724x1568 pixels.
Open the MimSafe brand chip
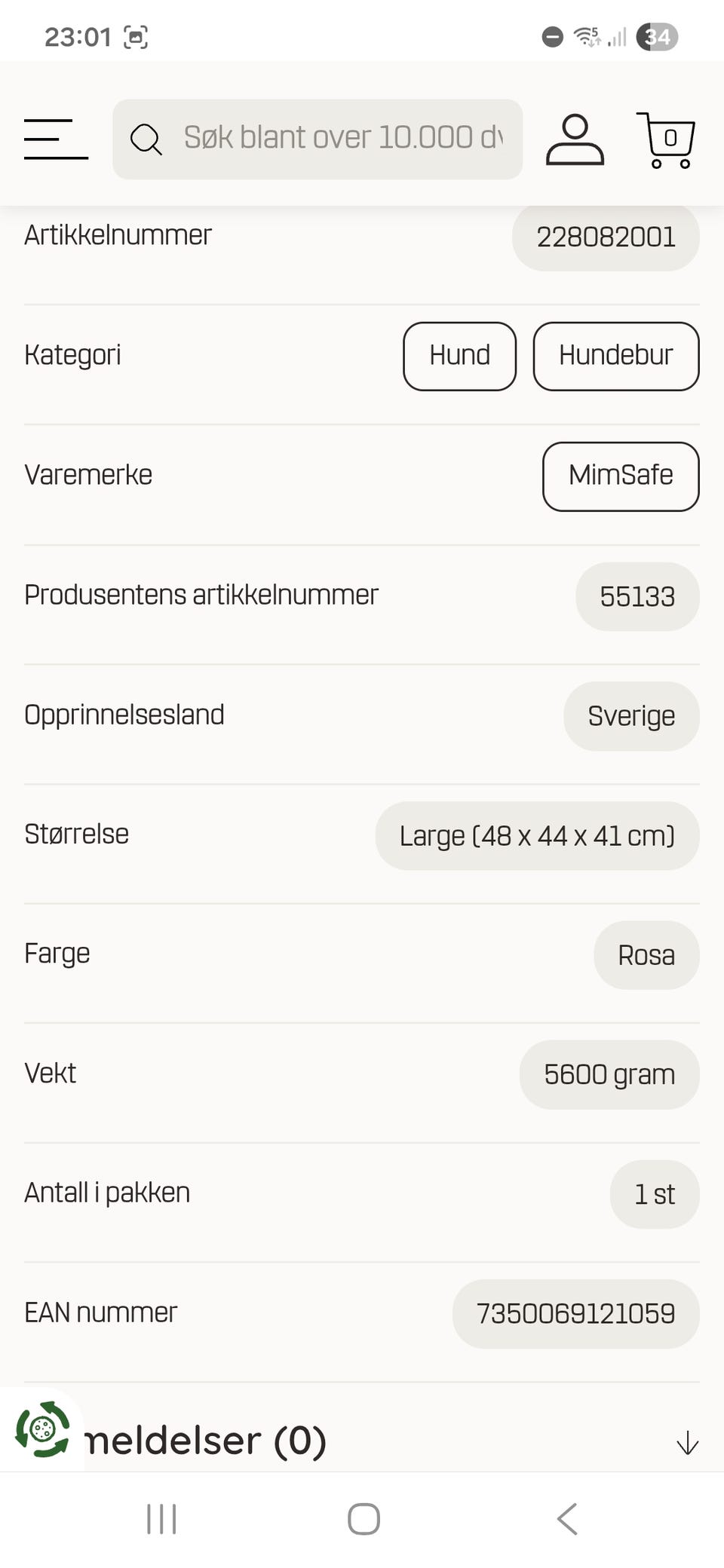click(620, 476)
